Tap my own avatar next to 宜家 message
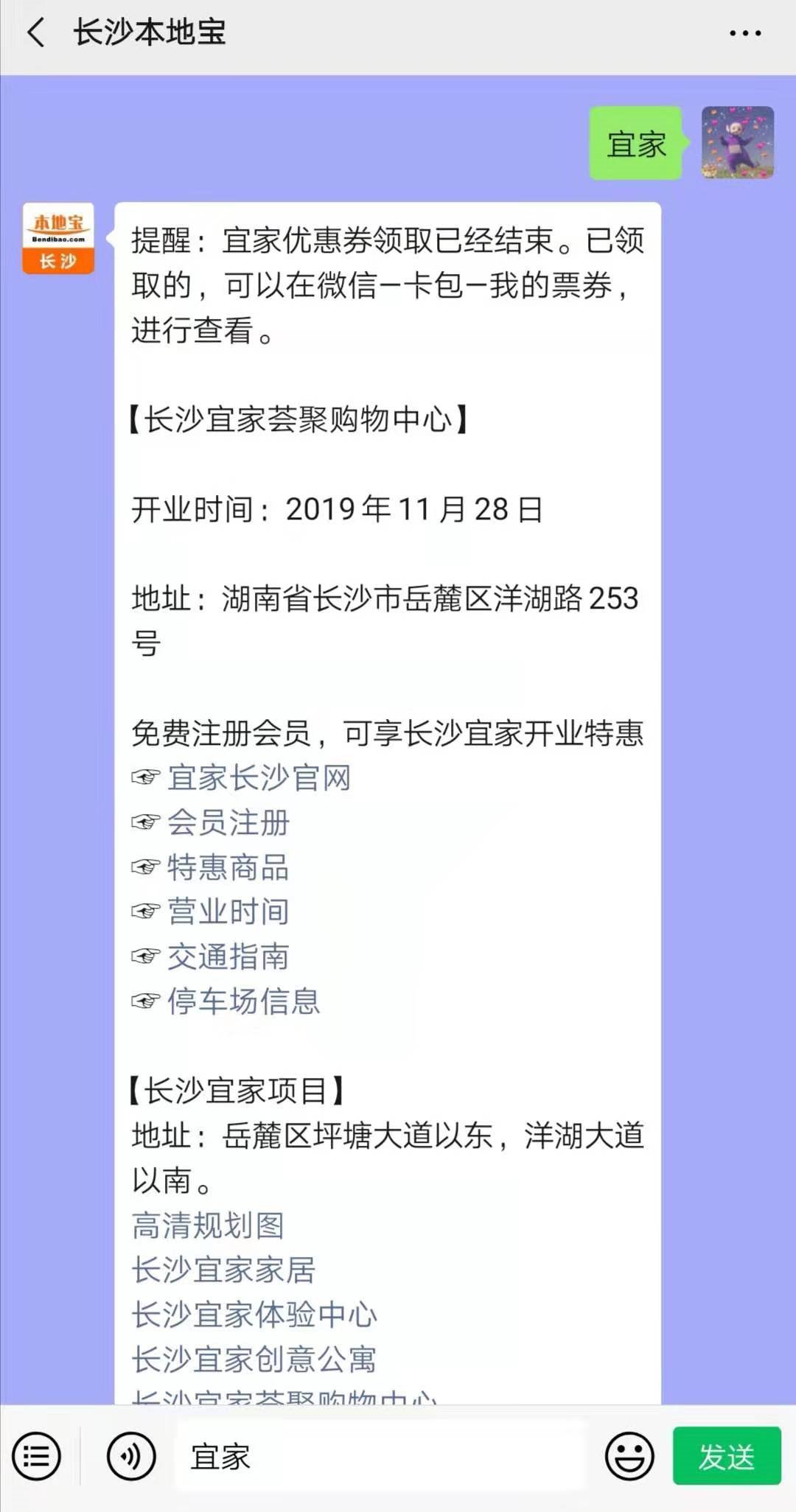This screenshot has width=796, height=1512. (x=738, y=142)
